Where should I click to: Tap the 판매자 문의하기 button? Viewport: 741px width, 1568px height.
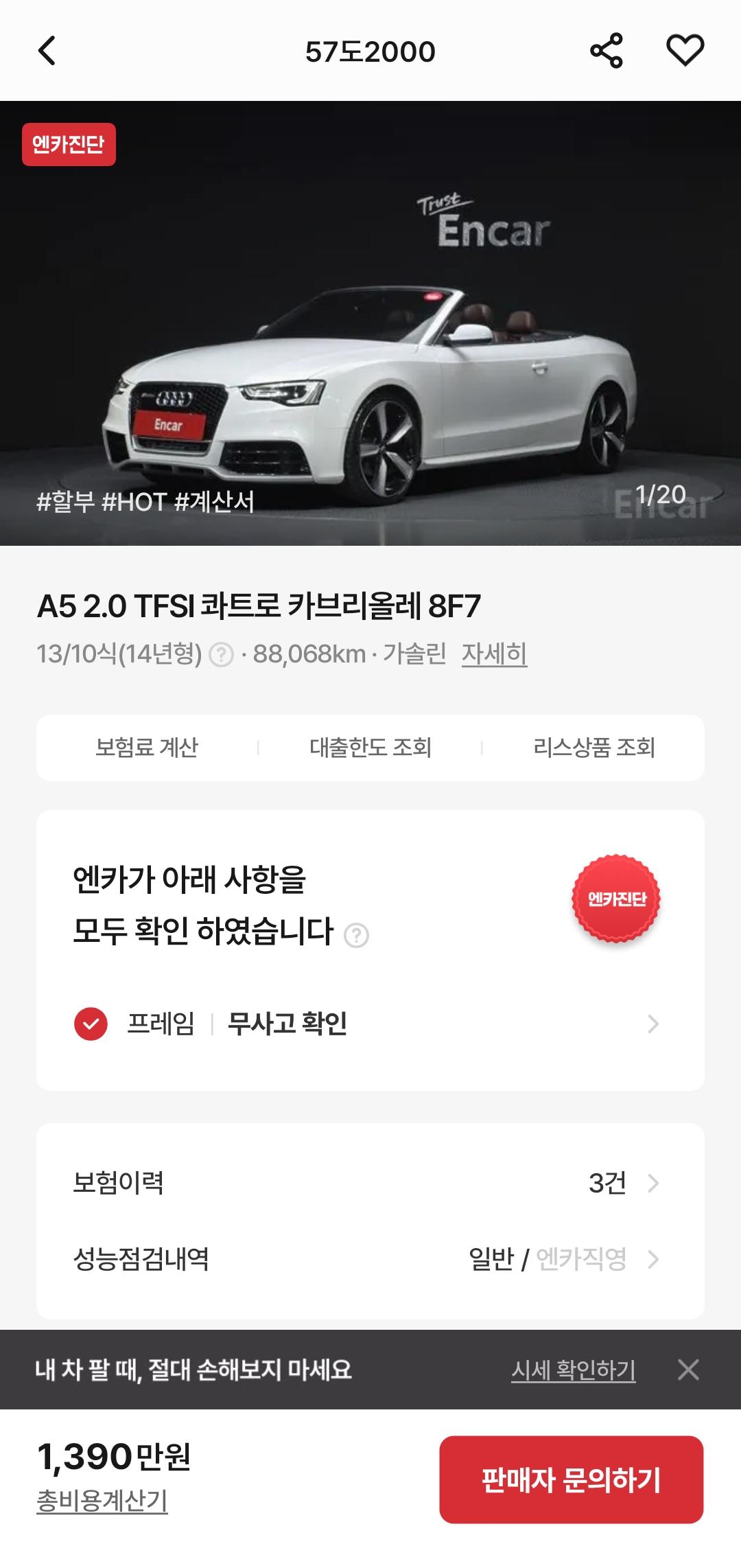point(572,1479)
